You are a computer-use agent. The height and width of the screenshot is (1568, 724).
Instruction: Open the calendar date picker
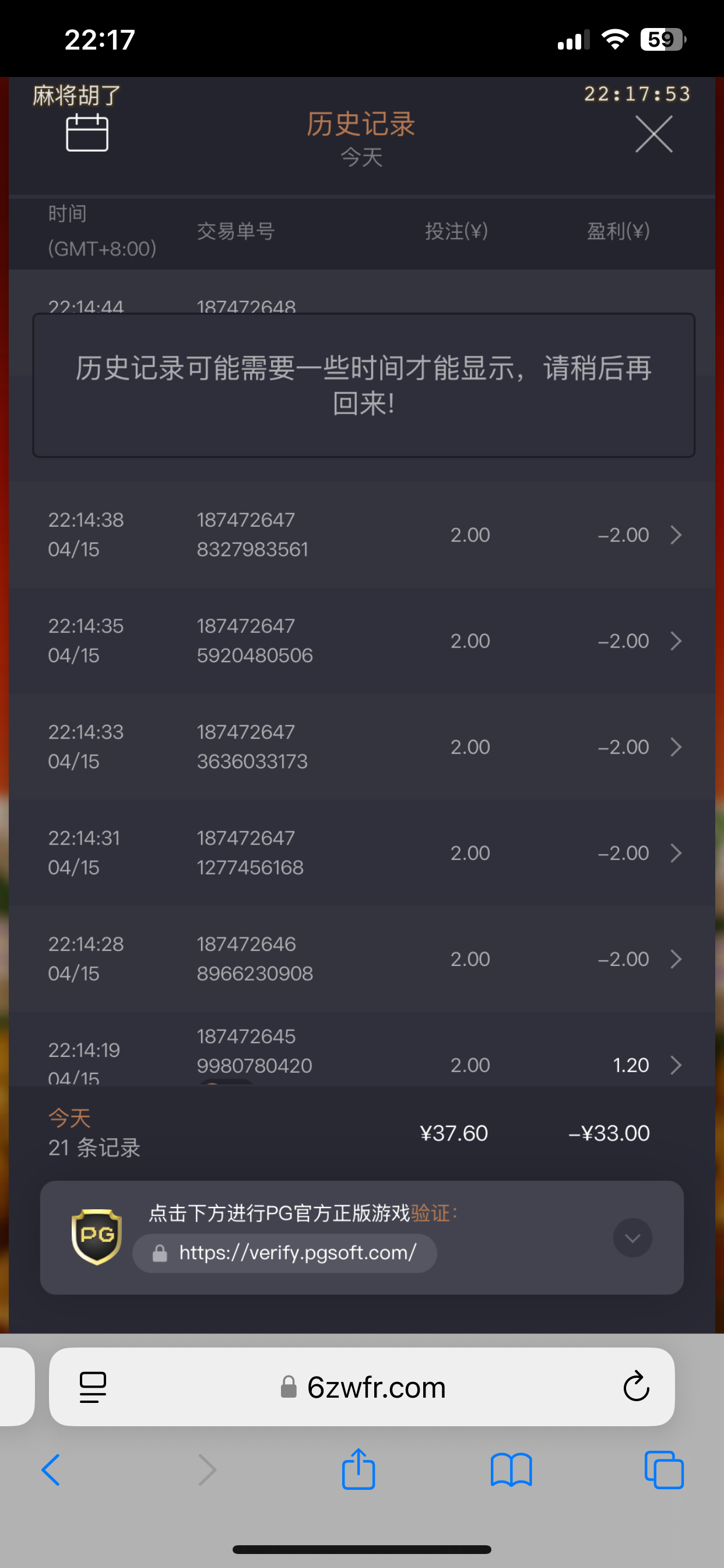coord(87,132)
